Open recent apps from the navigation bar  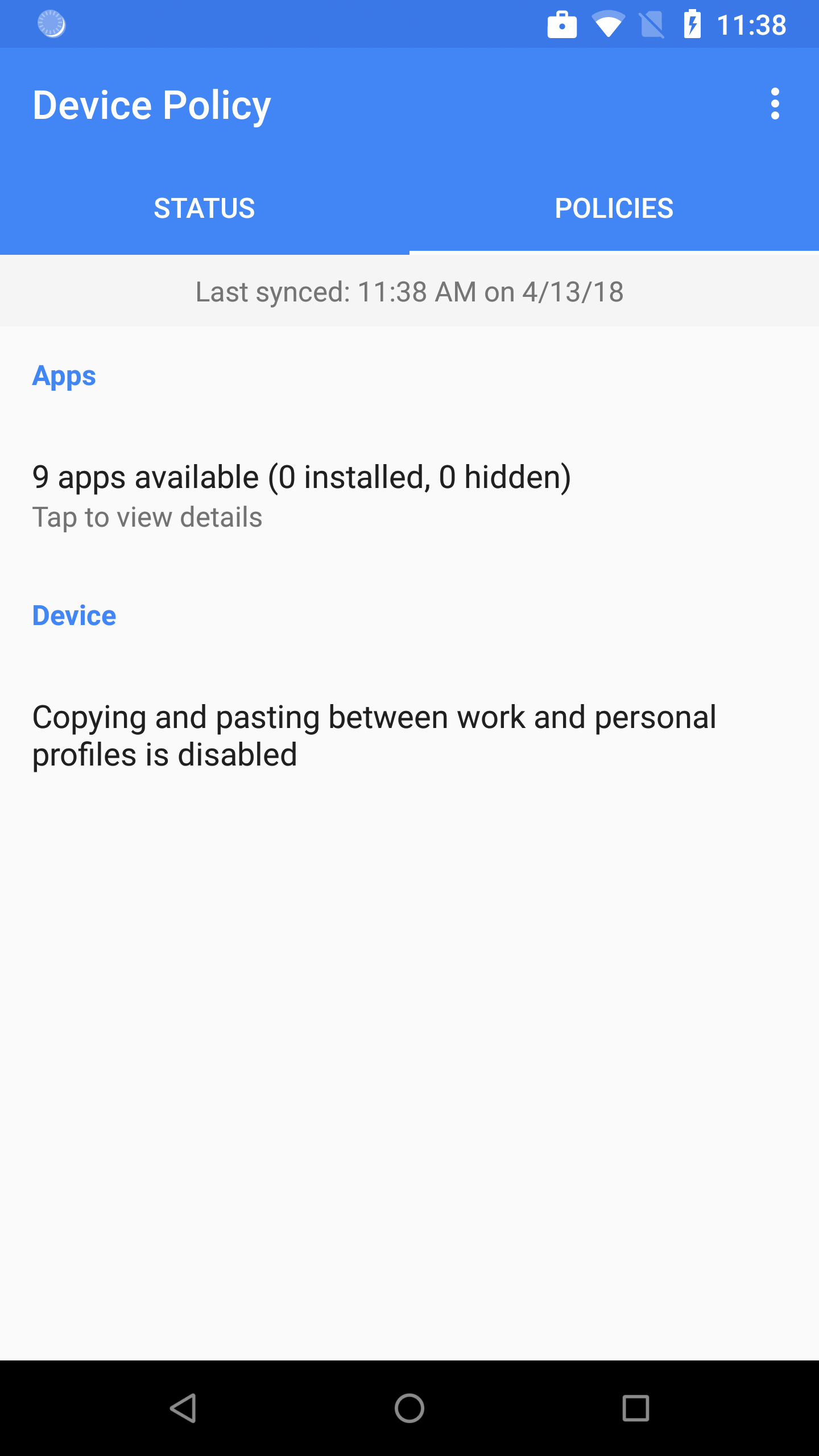(x=635, y=1408)
